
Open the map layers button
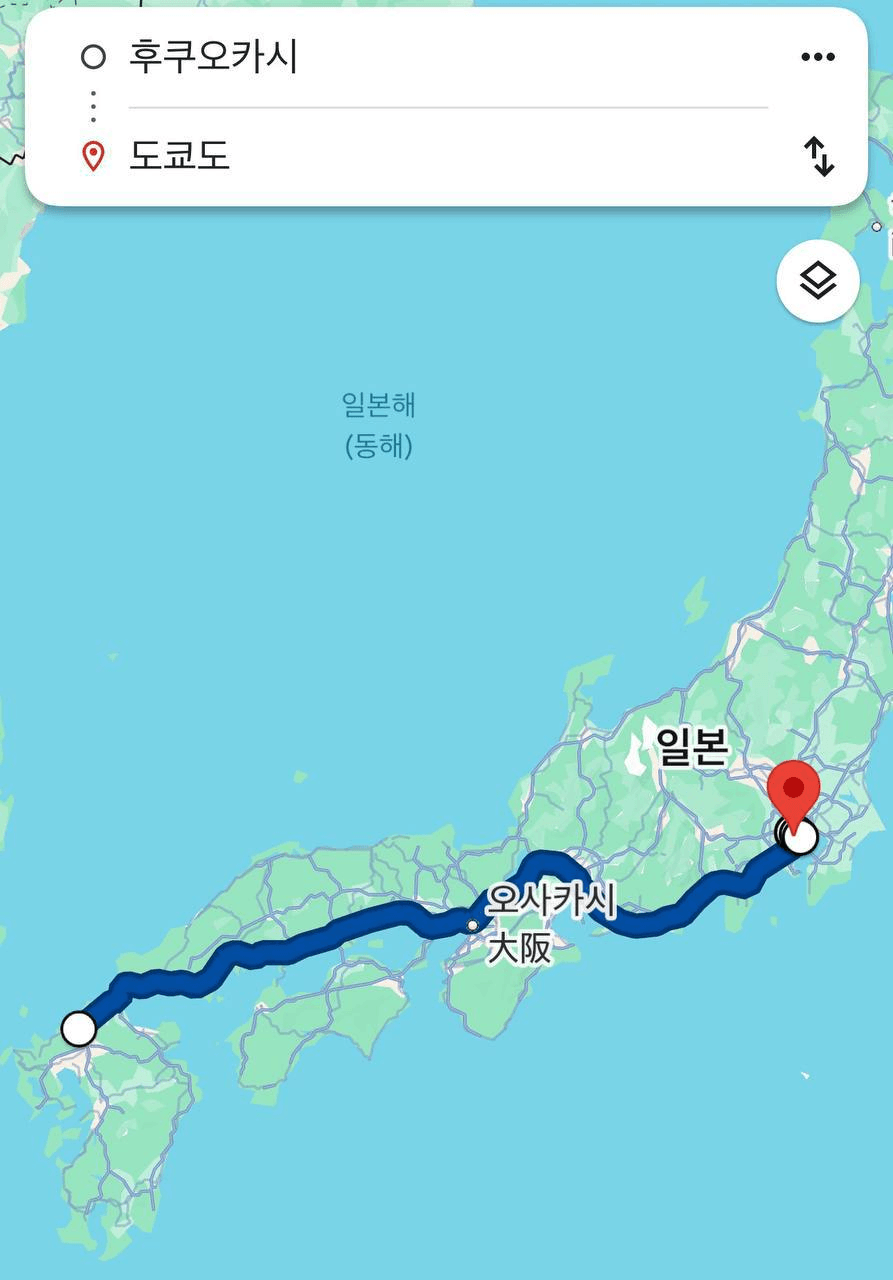coord(817,281)
